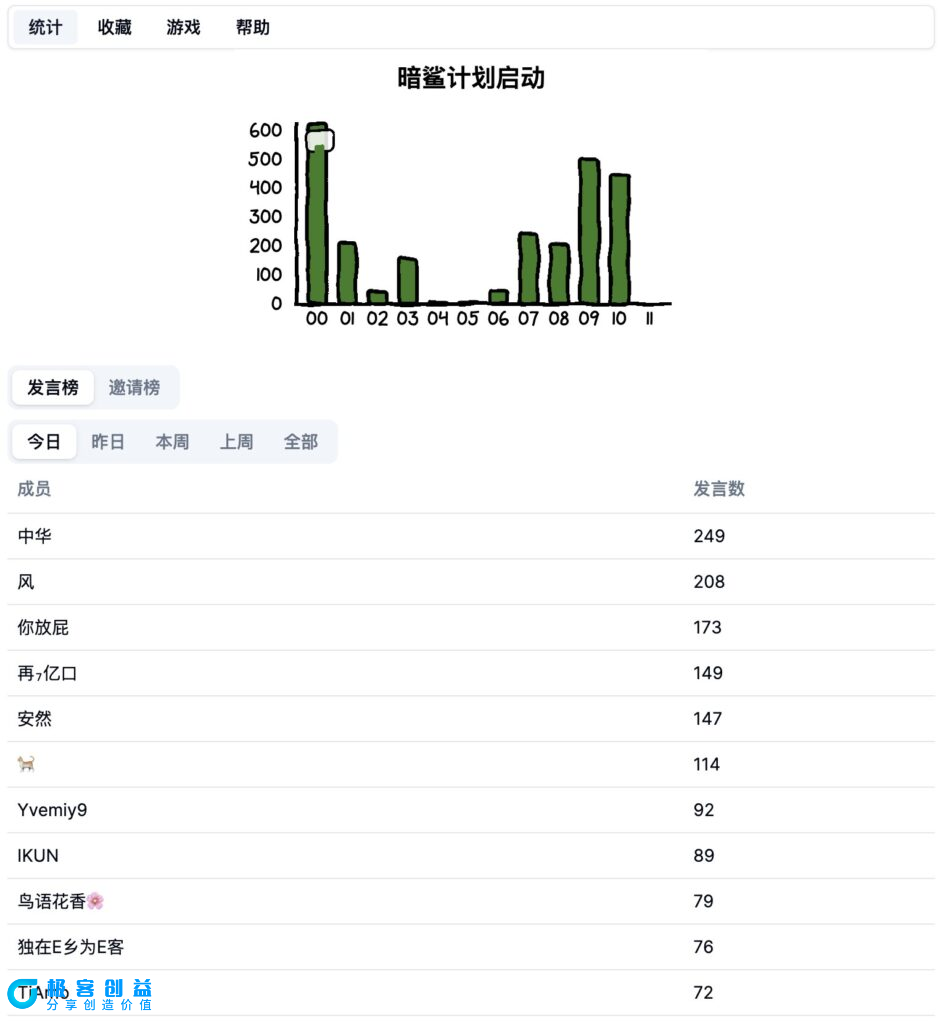The width and height of the screenshot is (951, 1024).
Task: Click the cat emoji member entry
Action: 27,764
